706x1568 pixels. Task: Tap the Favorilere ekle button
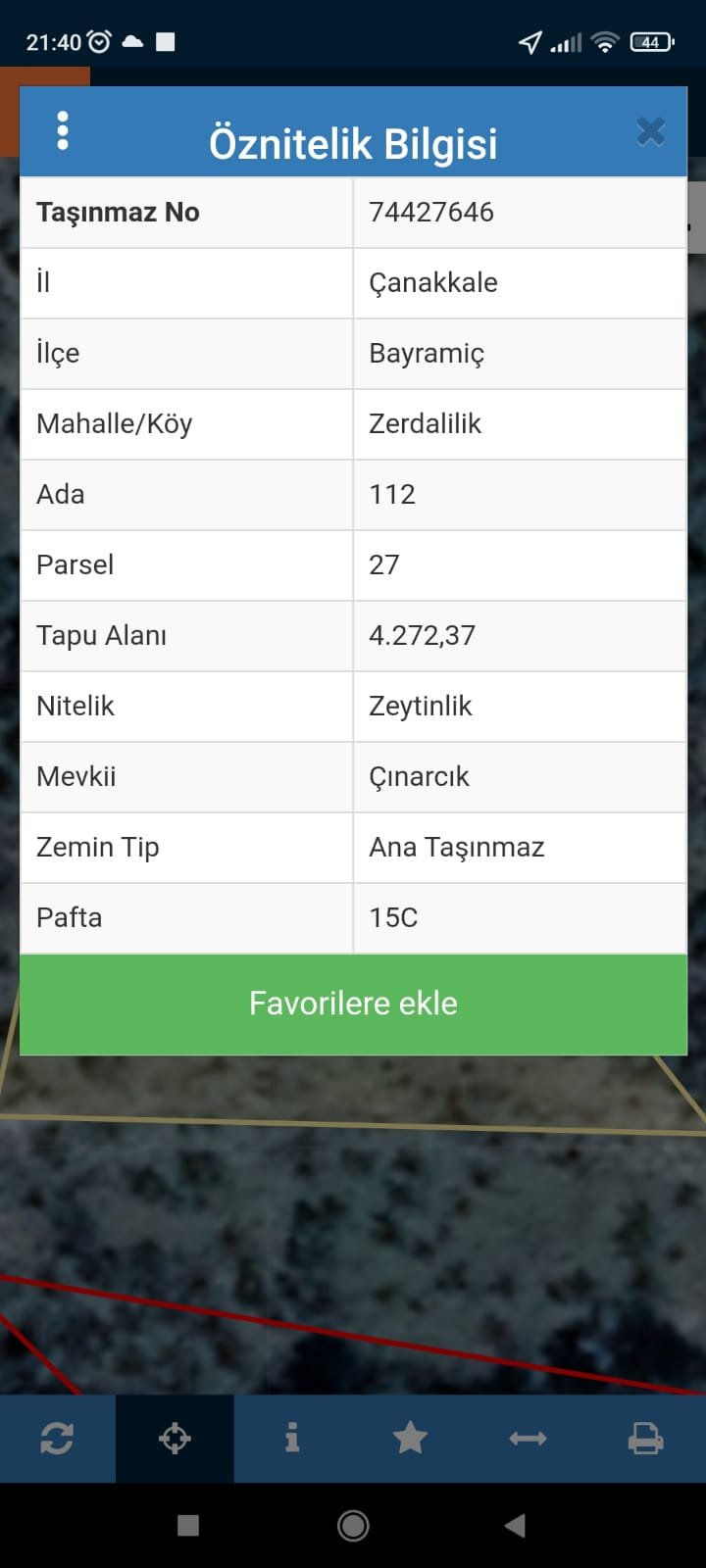353,1004
